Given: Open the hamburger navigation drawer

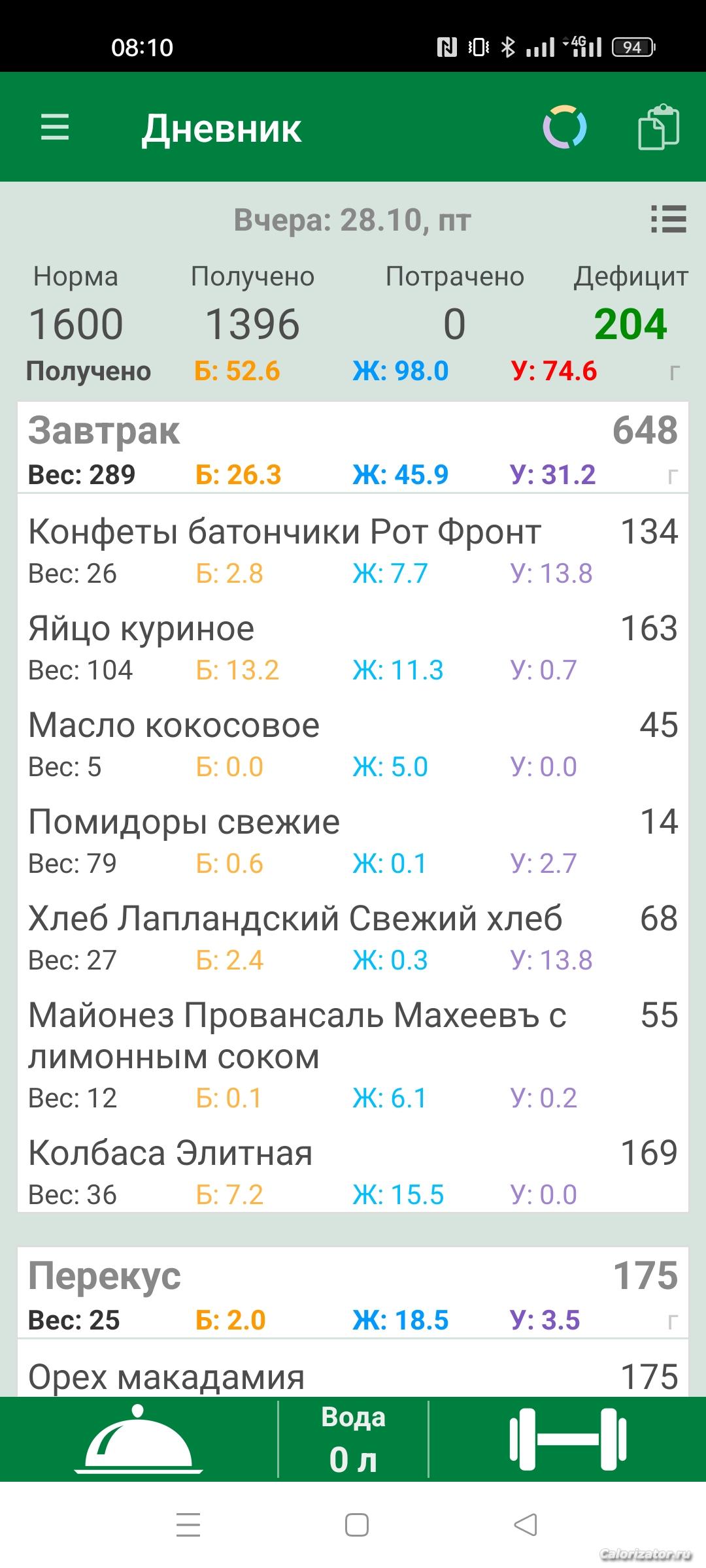Looking at the screenshot, I should (x=55, y=127).
